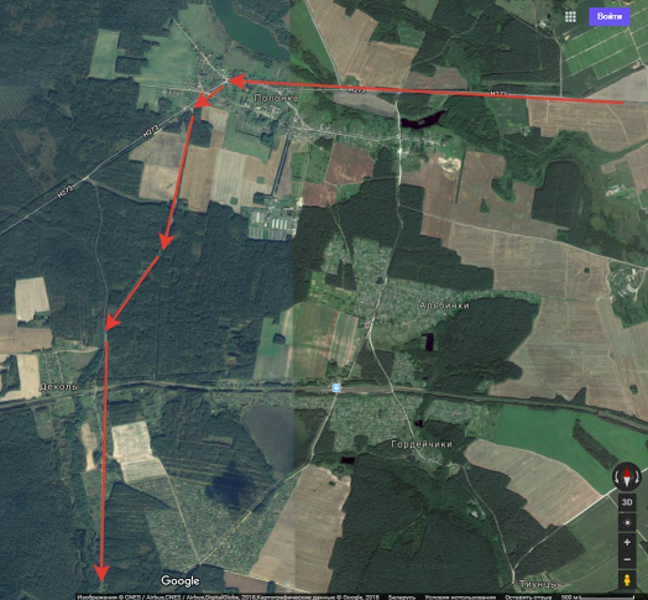
Task: Show my current location on map
Action: point(627,522)
